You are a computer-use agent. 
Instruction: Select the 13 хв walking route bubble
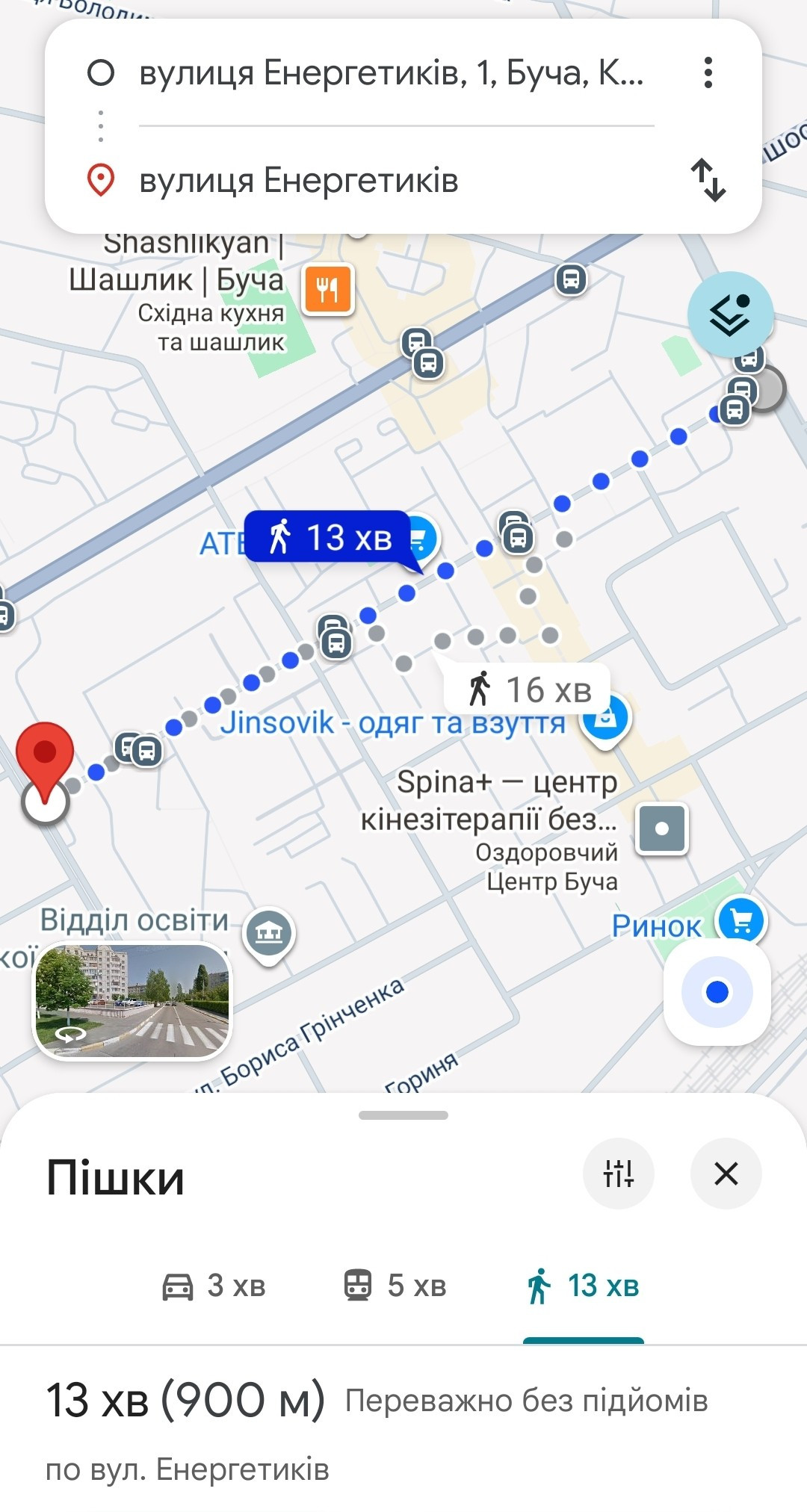coord(331,536)
